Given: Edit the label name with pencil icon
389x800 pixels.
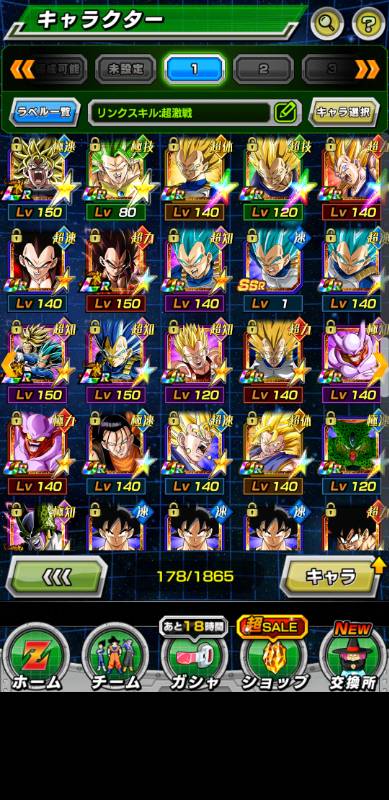Looking at the screenshot, I should click(x=285, y=112).
